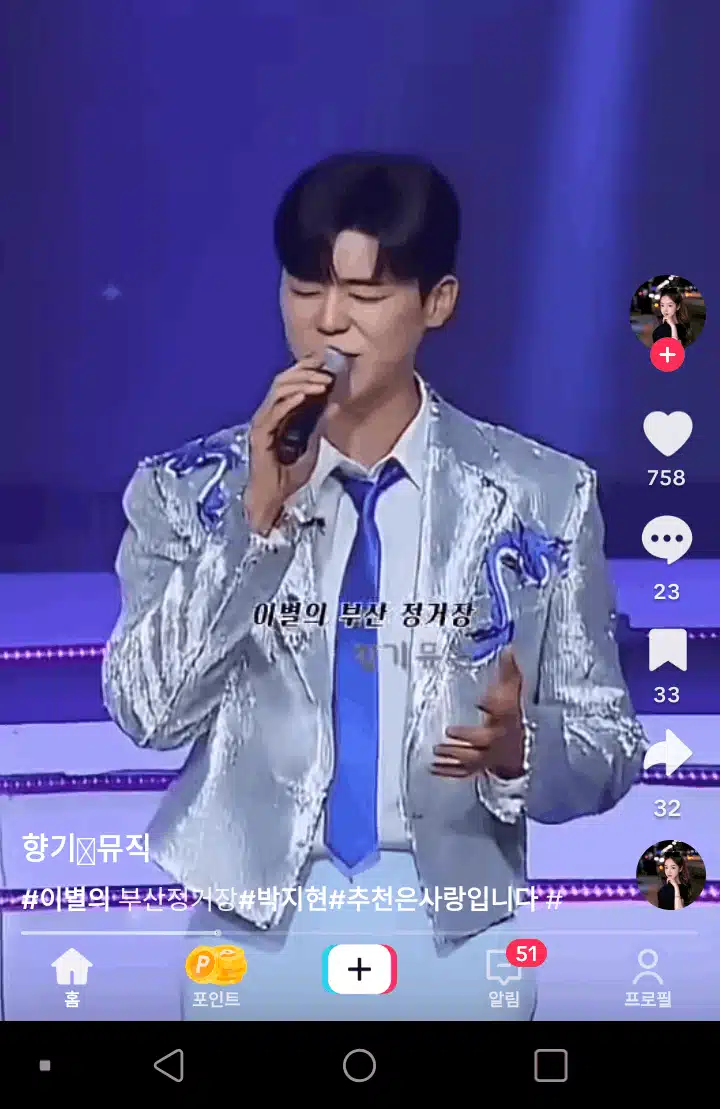
Task: Open the 알림 notifications tab
Action: [x=504, y=976]
